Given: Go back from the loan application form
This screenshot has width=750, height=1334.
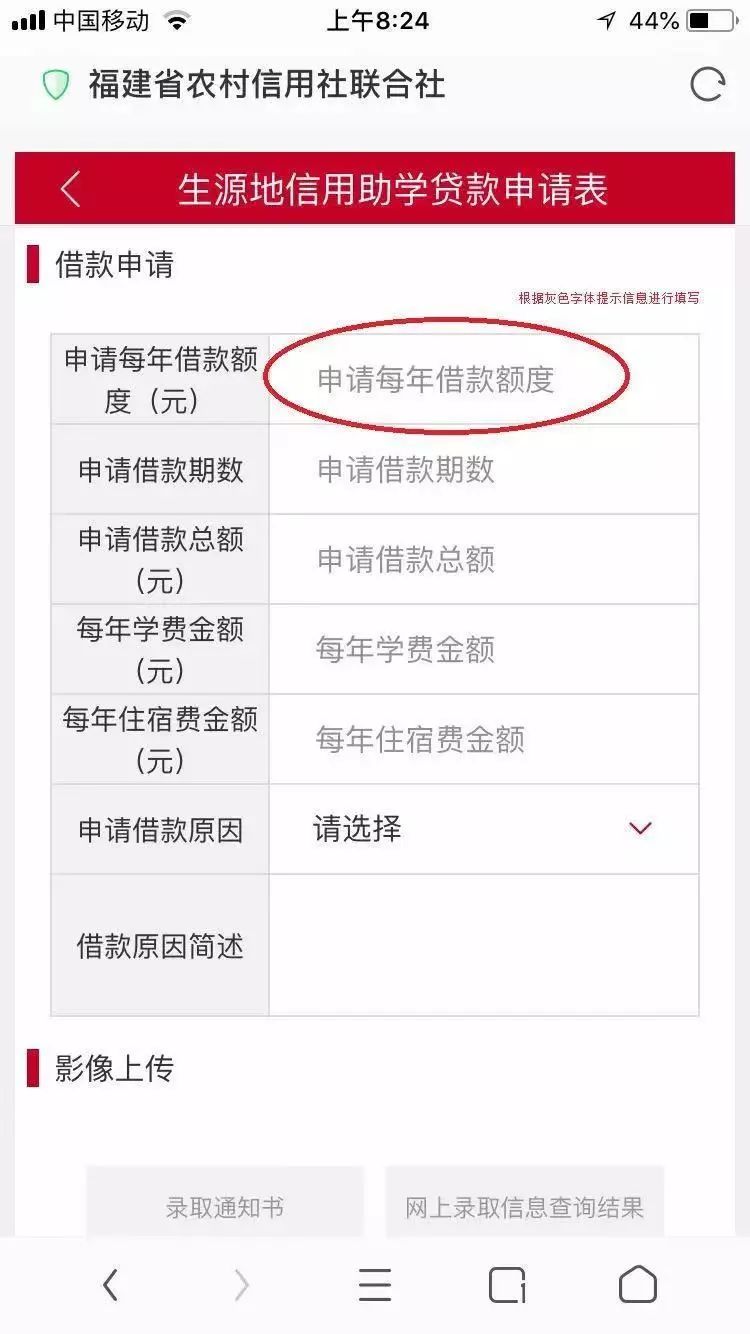Looking at the screenshot, I should [70, 188].
